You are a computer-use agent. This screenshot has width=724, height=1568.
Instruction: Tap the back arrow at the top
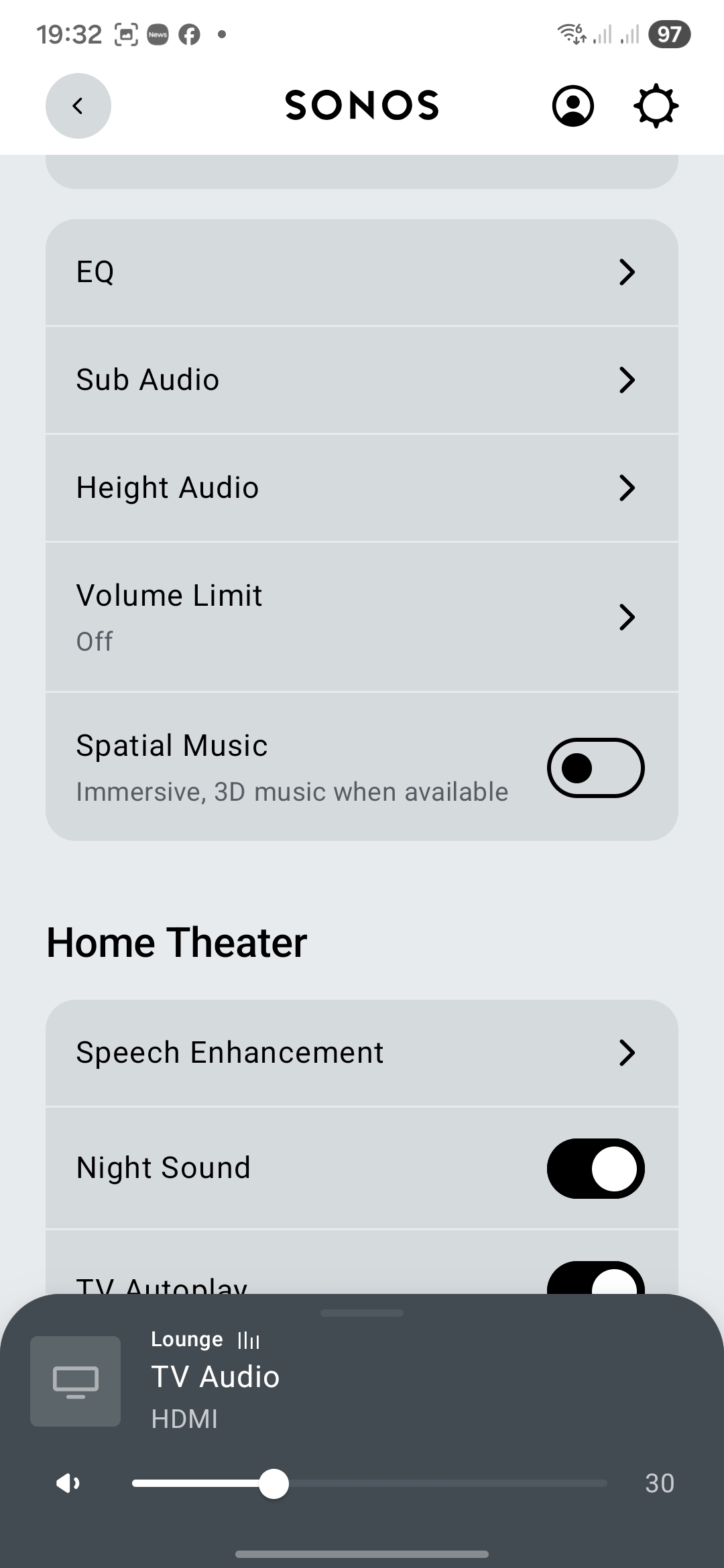click(x=78, y=106)
